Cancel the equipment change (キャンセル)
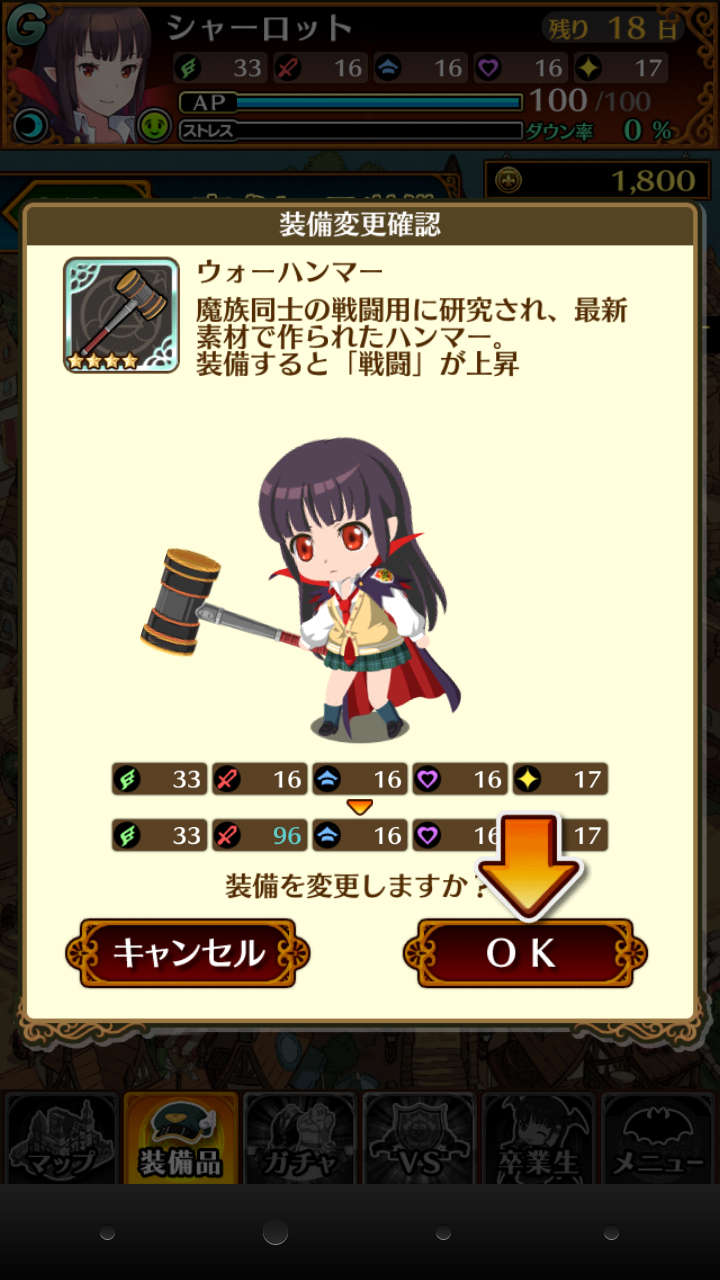This screenshot has height=1280, width=720. click(188, 953)
